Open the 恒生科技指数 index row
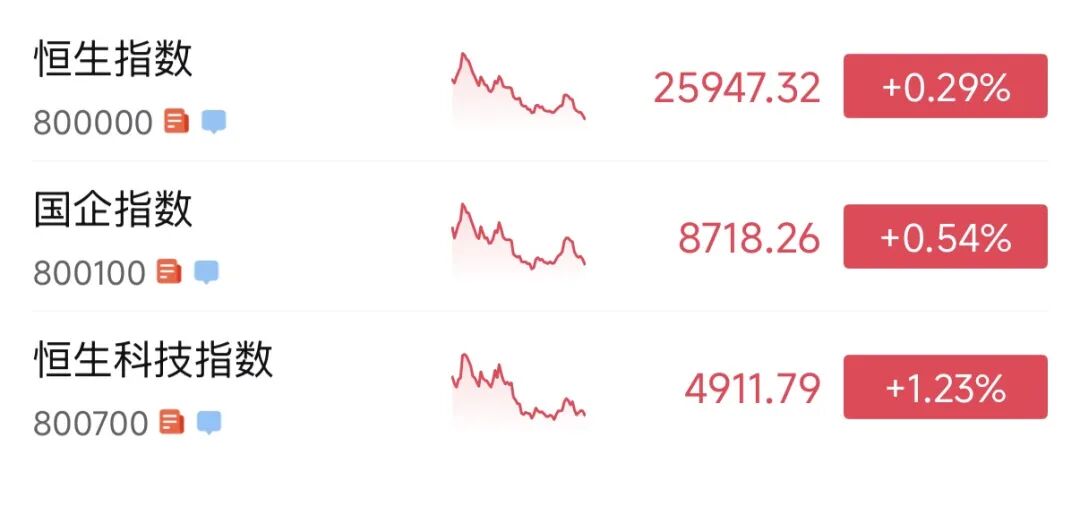 pos(153,360)
